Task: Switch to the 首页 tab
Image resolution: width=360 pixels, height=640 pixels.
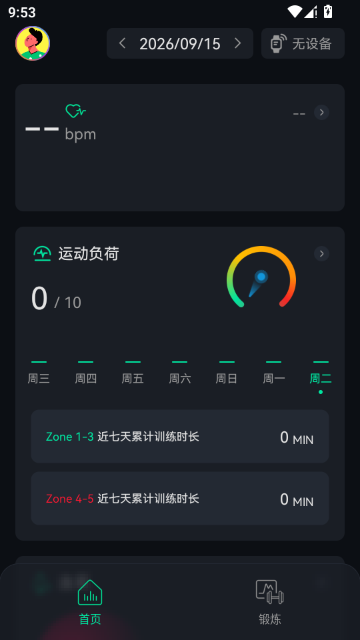Action: pos(90,602)
